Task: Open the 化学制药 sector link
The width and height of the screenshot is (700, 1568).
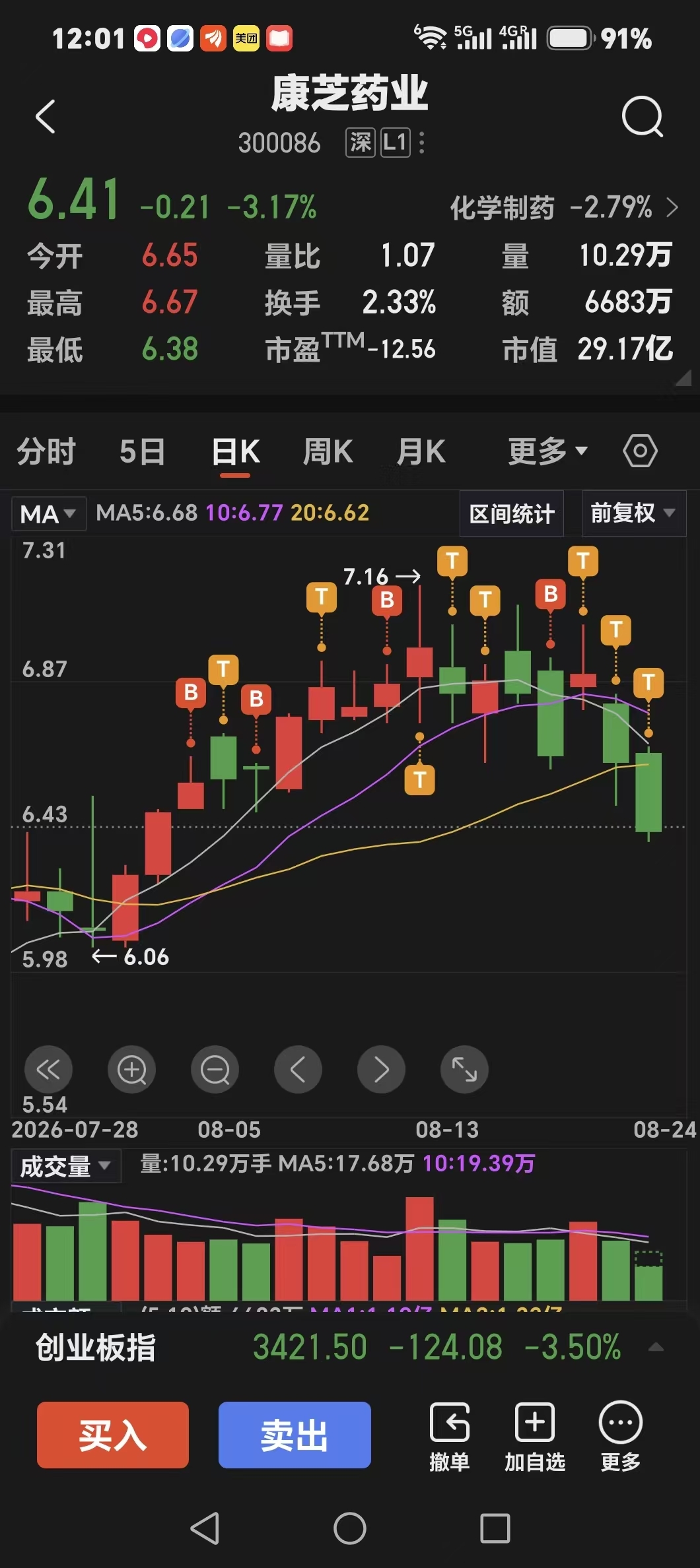Action: (564, 207)
